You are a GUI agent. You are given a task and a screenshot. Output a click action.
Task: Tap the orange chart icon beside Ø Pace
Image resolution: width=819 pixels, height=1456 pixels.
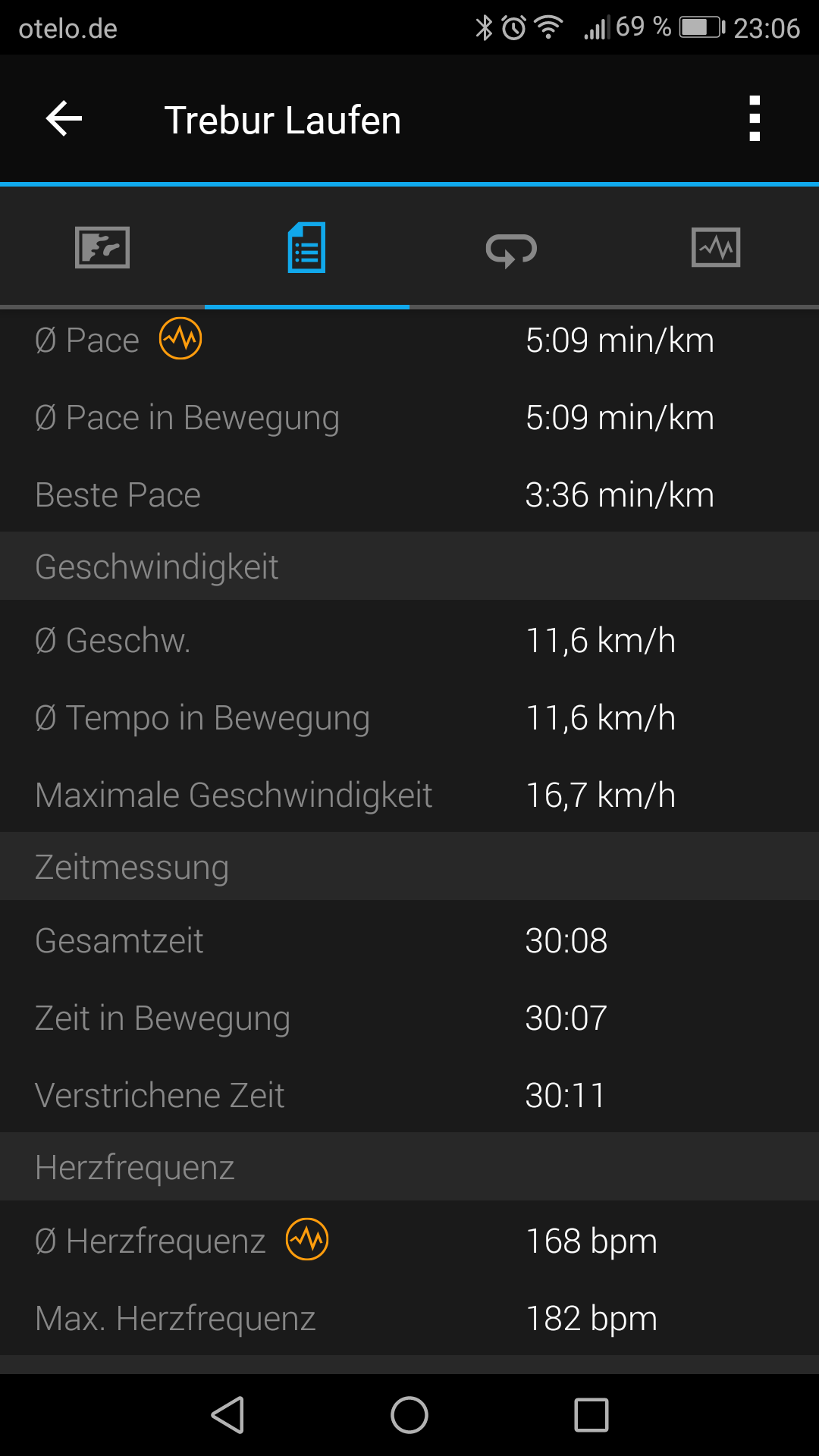click(x=180, y=338)
